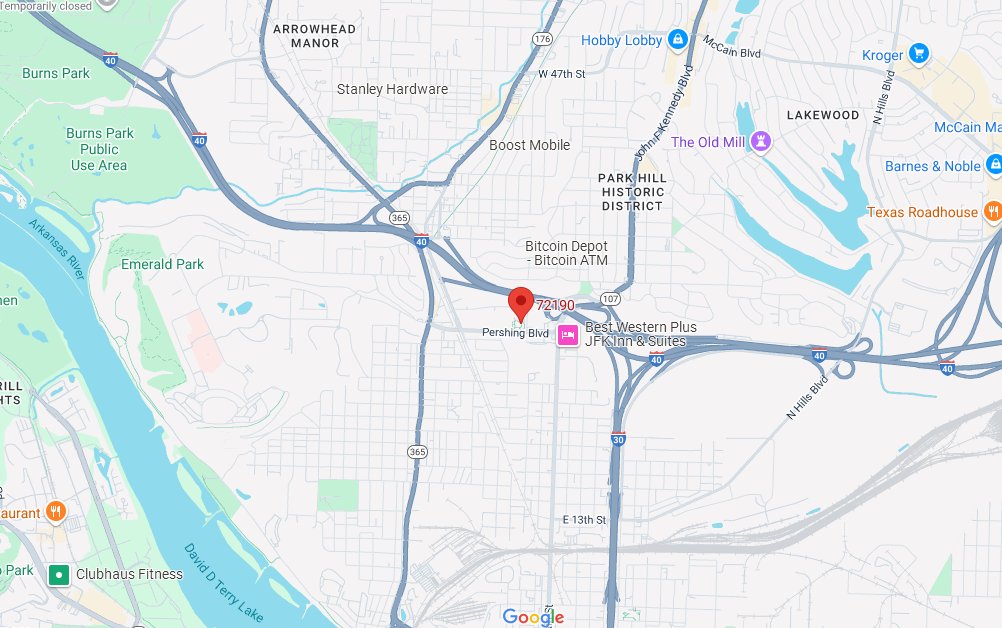
Task: Tap the Burns Park Public Use Area label
Action: click(x=99, y=149)
